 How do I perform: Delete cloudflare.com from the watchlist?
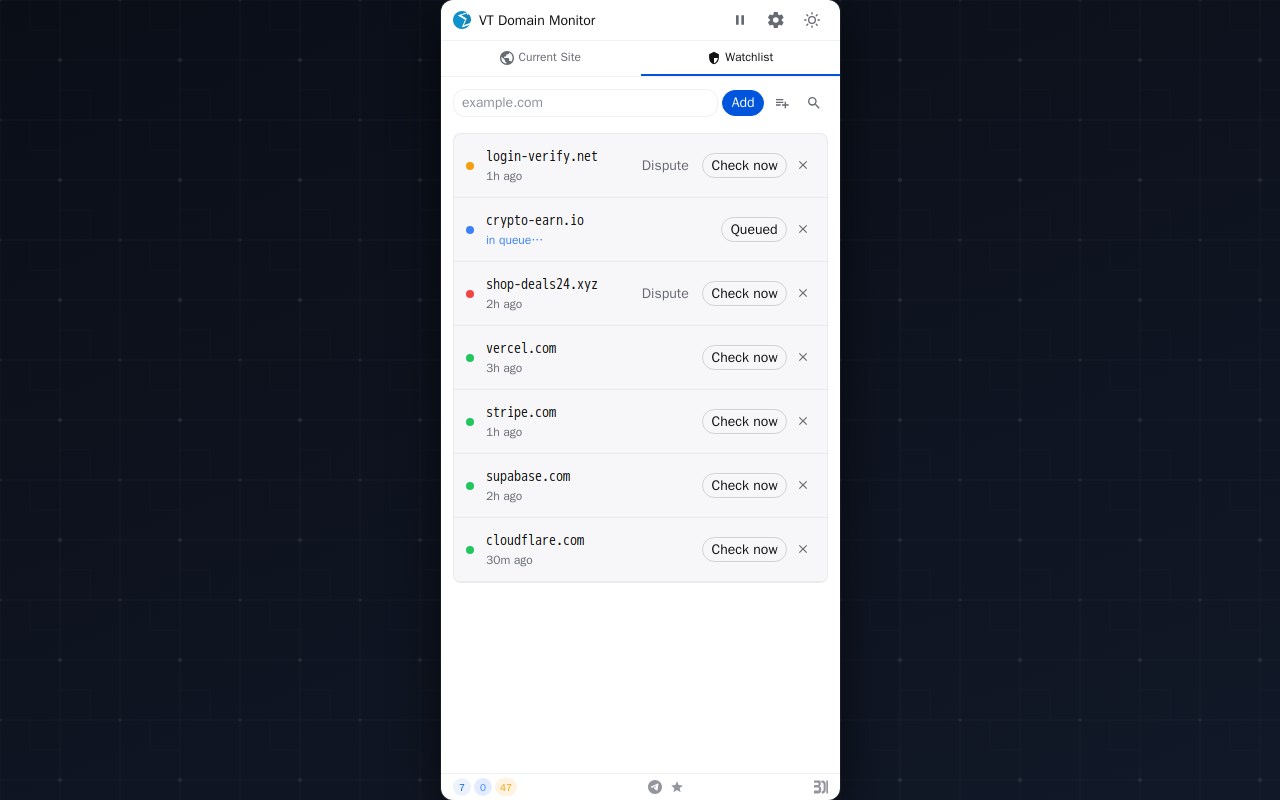[x=803, y=550]
